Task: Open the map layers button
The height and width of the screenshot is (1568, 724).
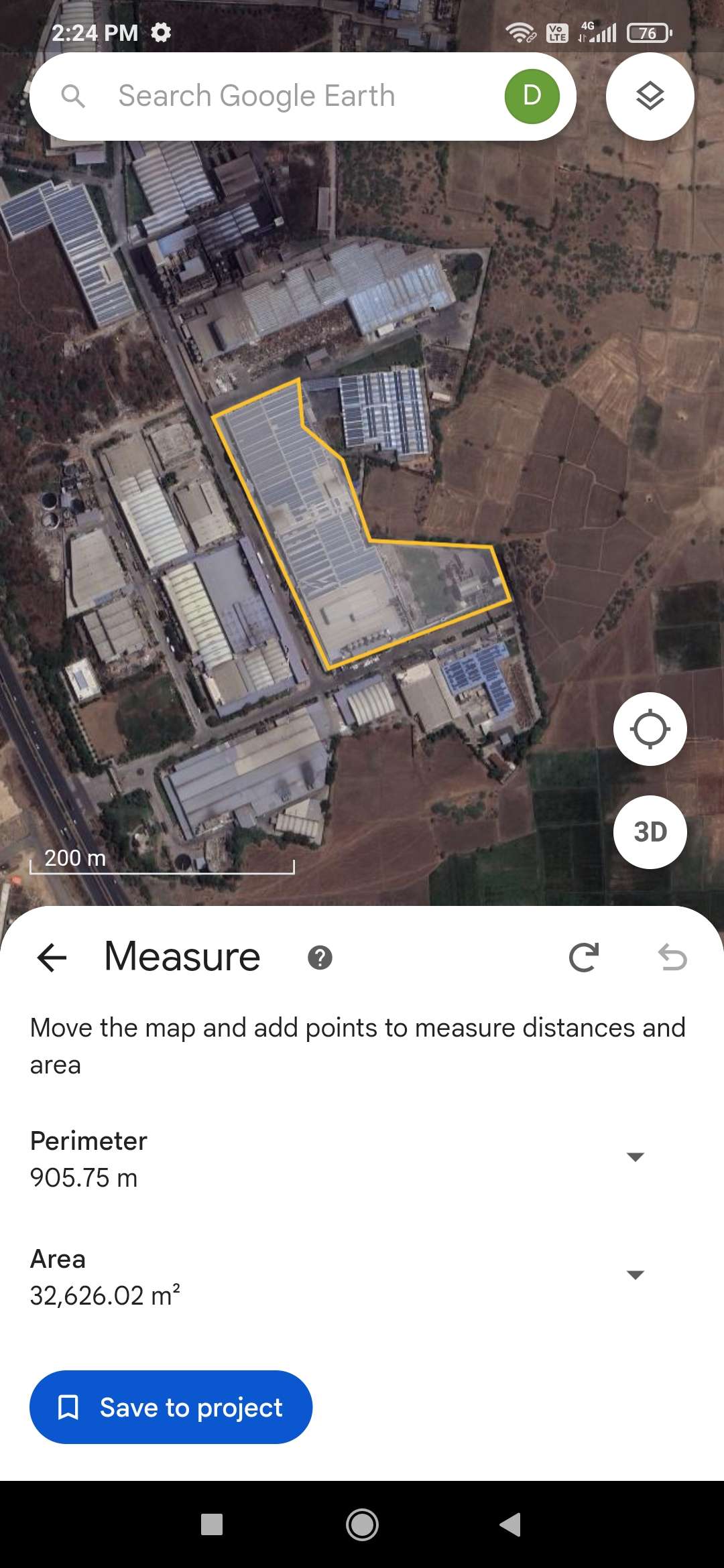Action: pos(650,96)
